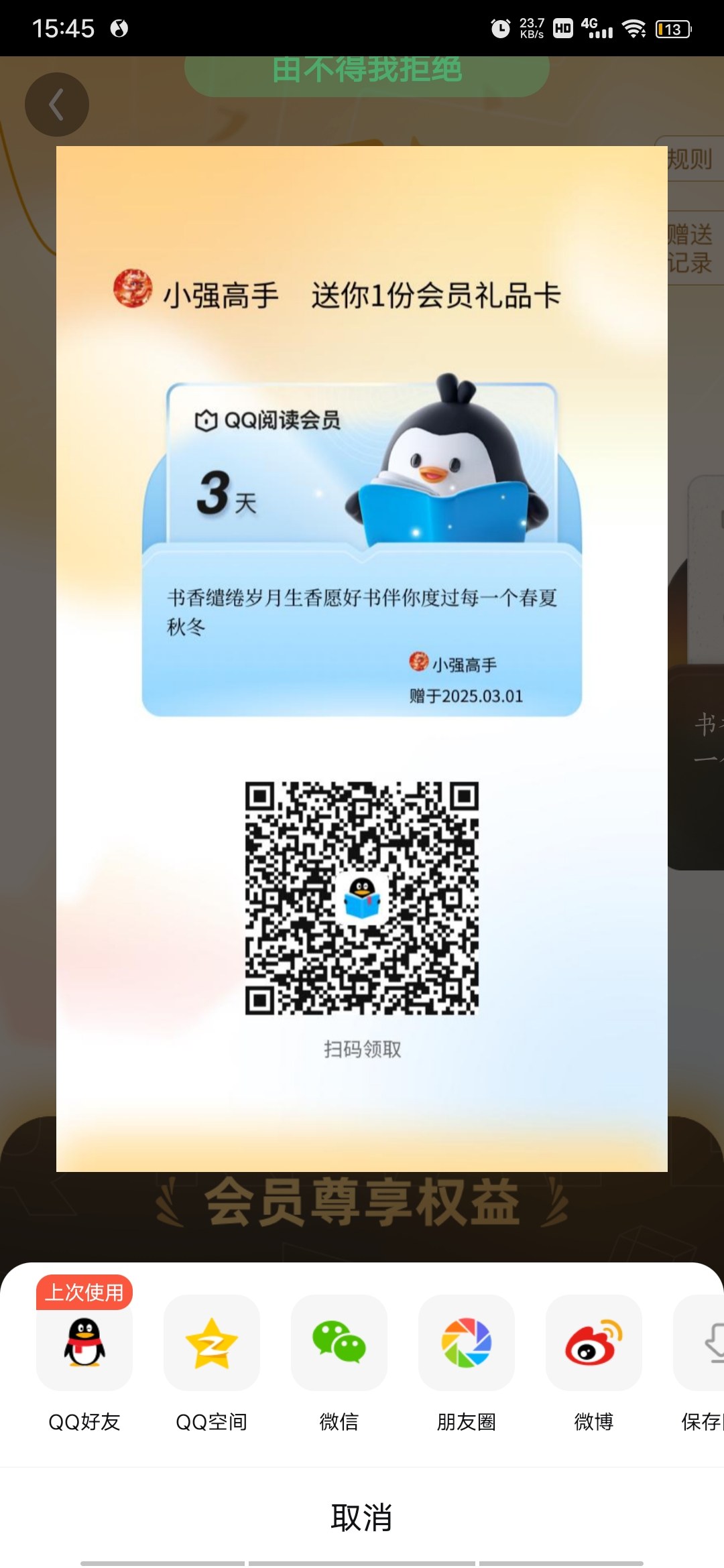Go back with the top-left arrow
Viewport: 724px width, 1568px height.
coord(57,105)
